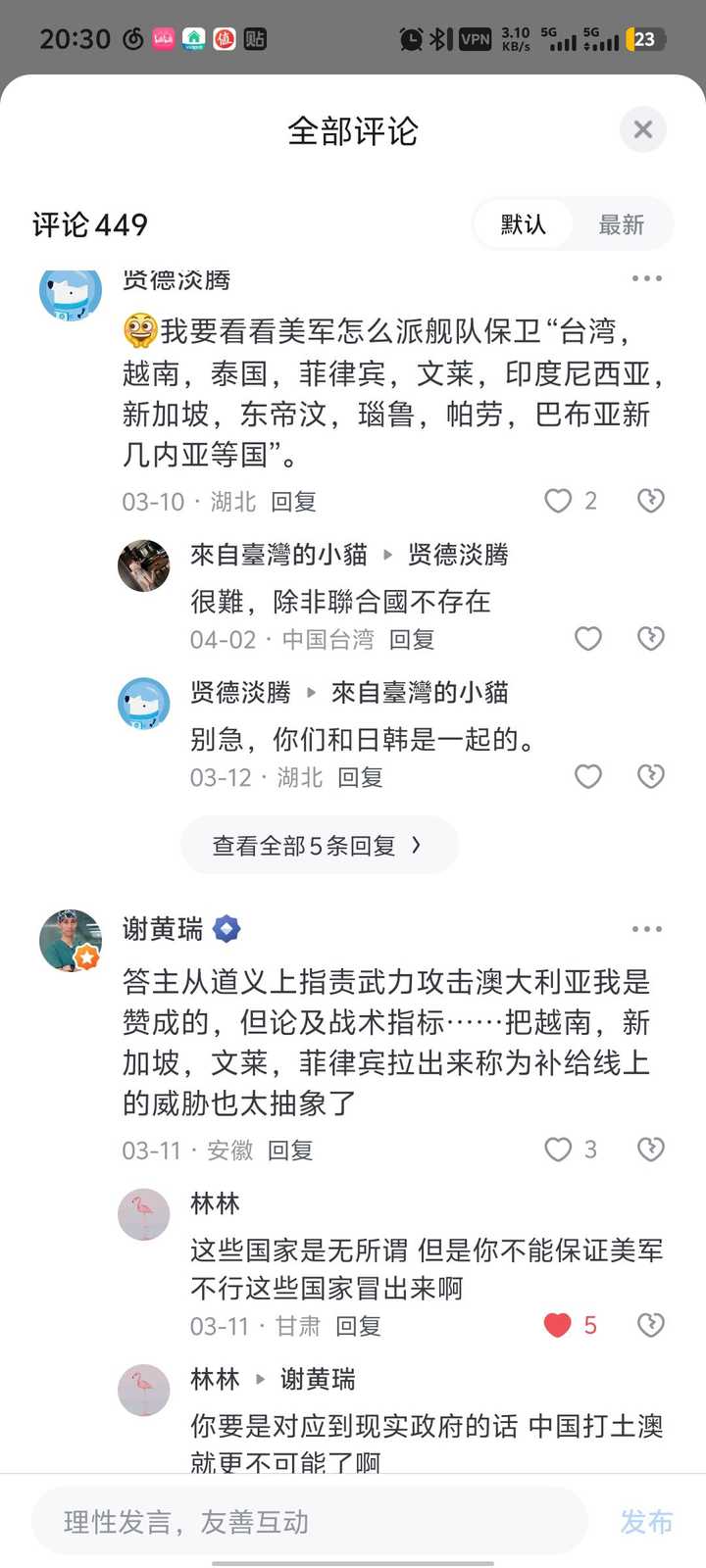Reply to 贤德淡腾's 03-12 reply
706x1568 pixels.
[360, 778]
